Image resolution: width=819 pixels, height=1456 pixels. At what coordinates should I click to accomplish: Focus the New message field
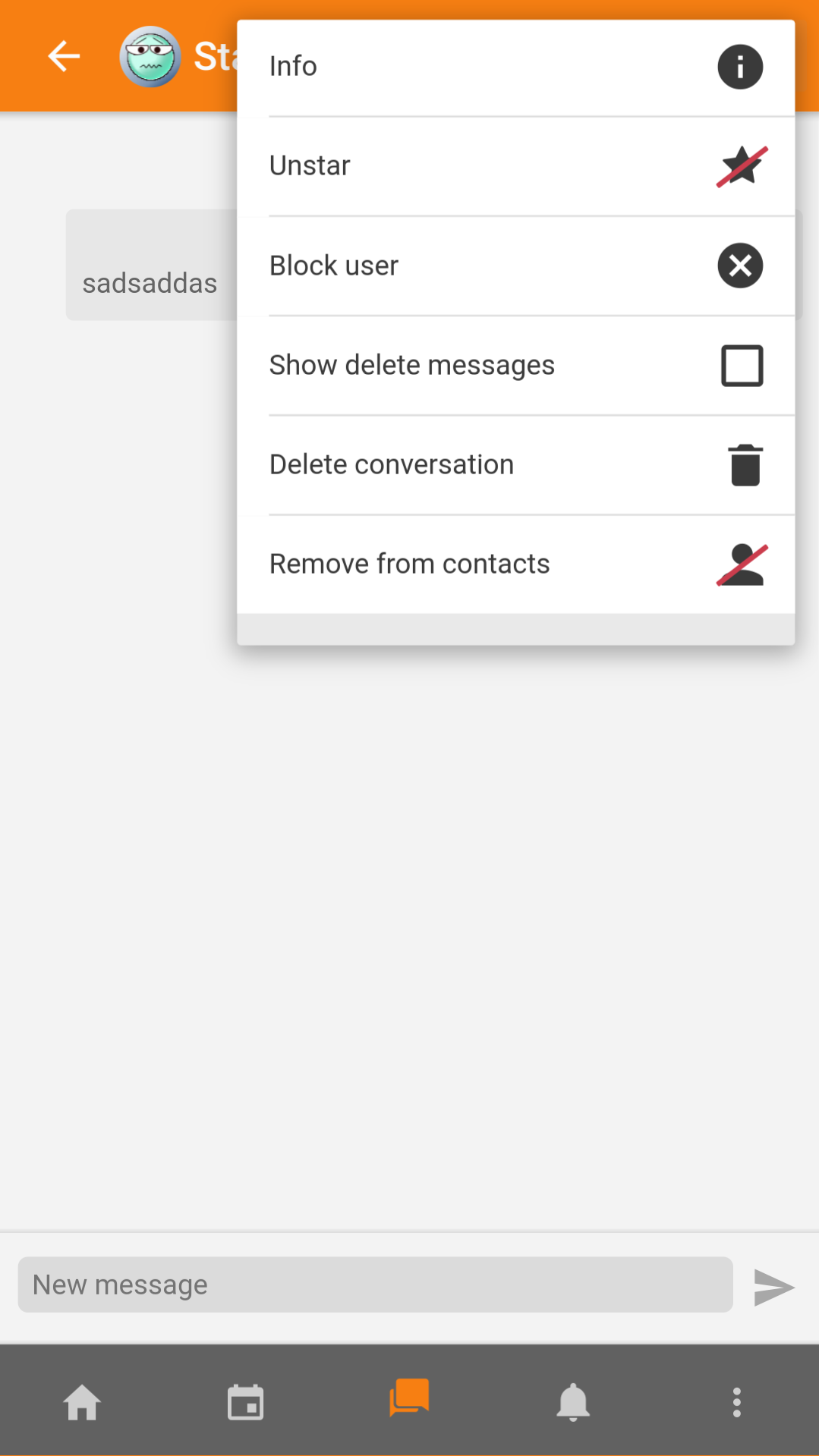(x=375, y=1285)
